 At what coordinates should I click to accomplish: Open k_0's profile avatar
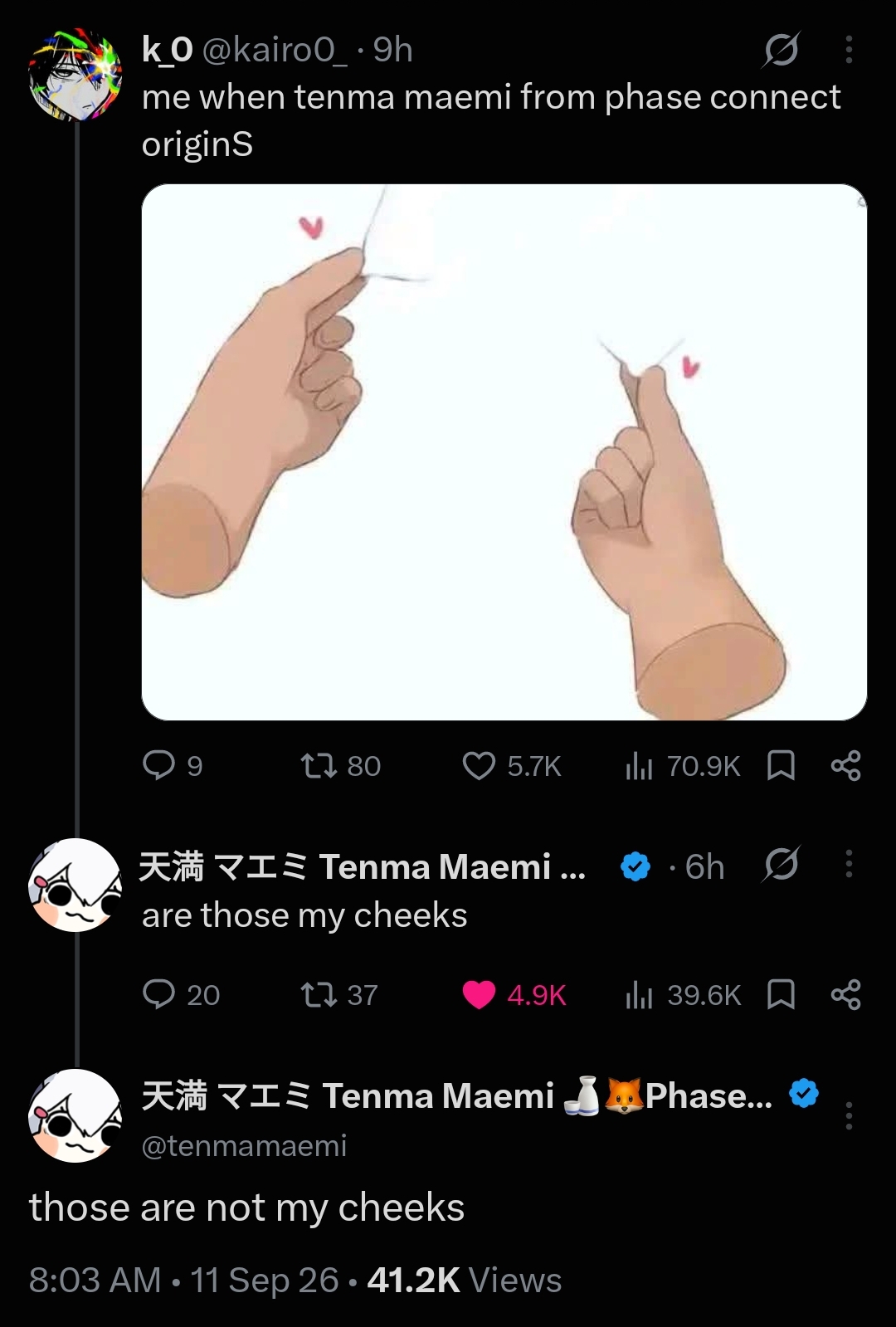coord(75,76)
